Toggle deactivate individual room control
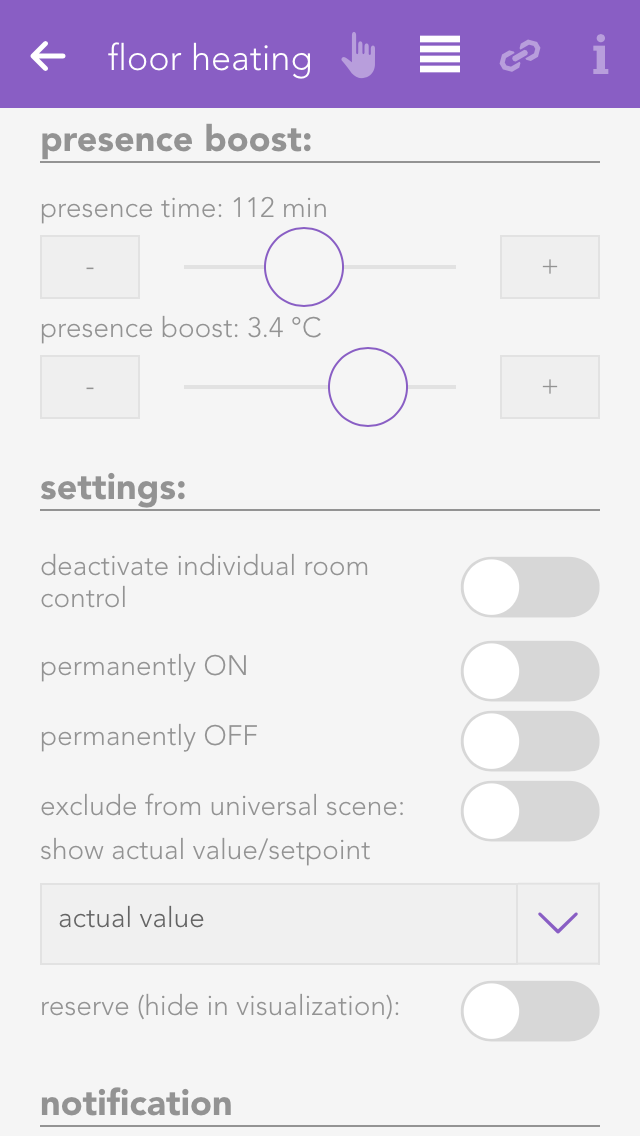Viewport: 640px width, 1136px height. click(530, 587)
